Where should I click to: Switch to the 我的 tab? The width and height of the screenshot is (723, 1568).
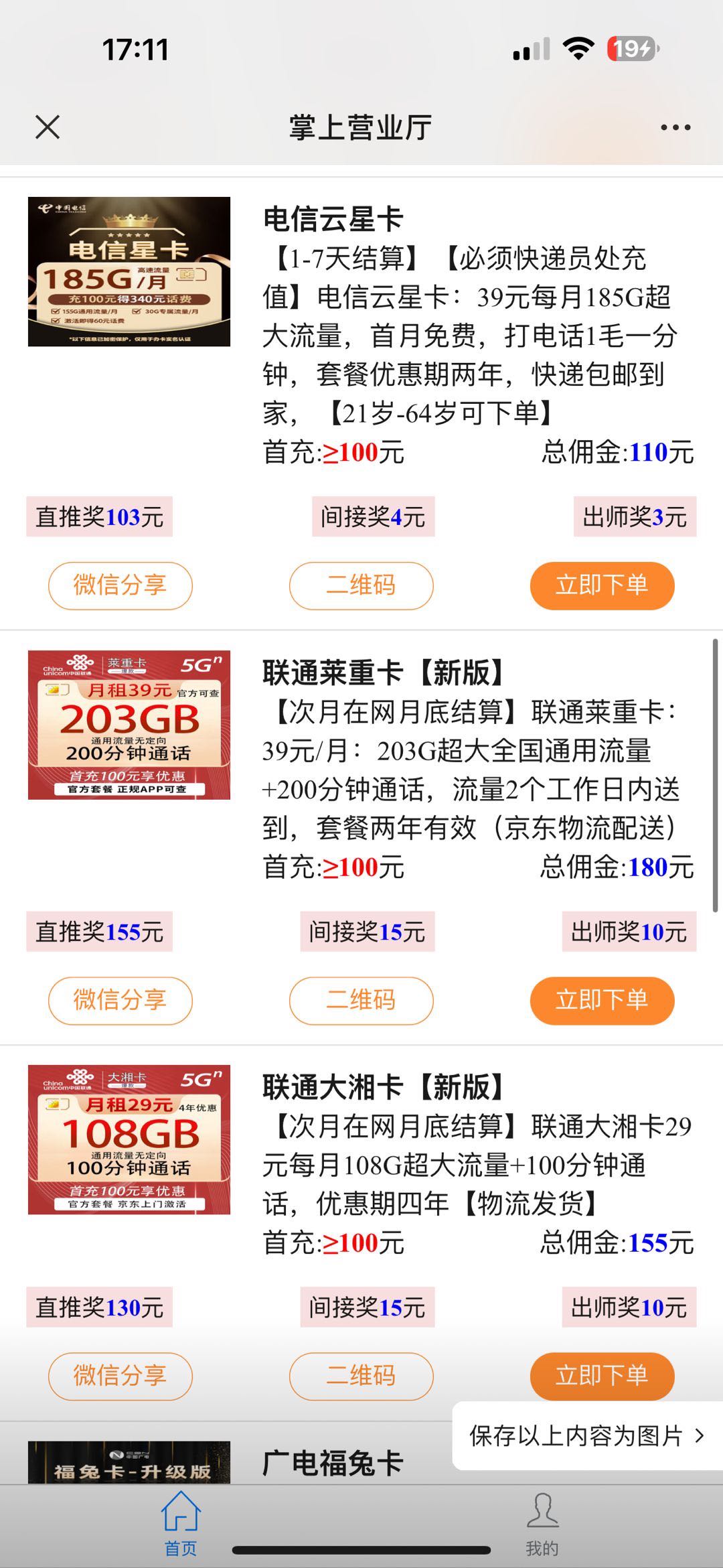point(542,1524)
